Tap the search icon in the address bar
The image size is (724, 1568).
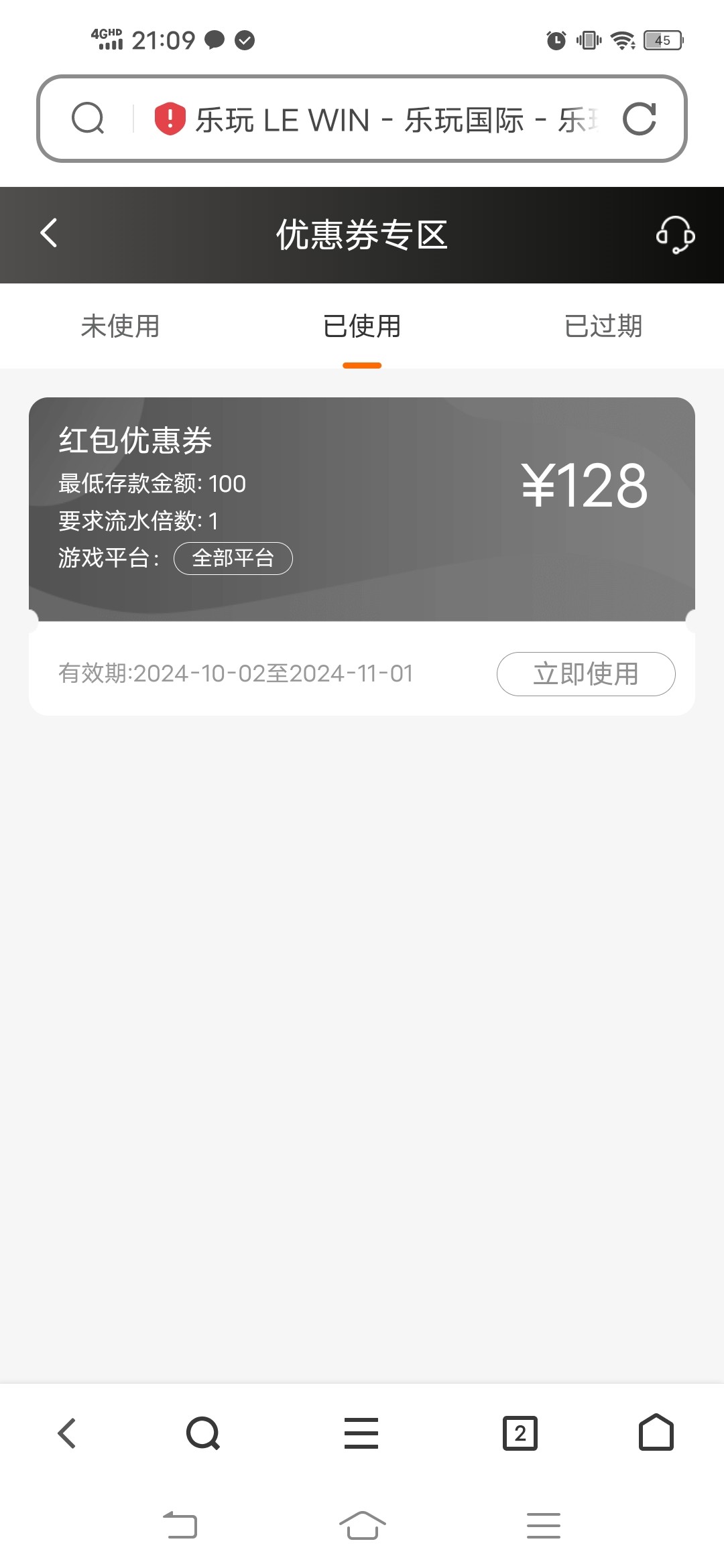click(x=88, y=119)
